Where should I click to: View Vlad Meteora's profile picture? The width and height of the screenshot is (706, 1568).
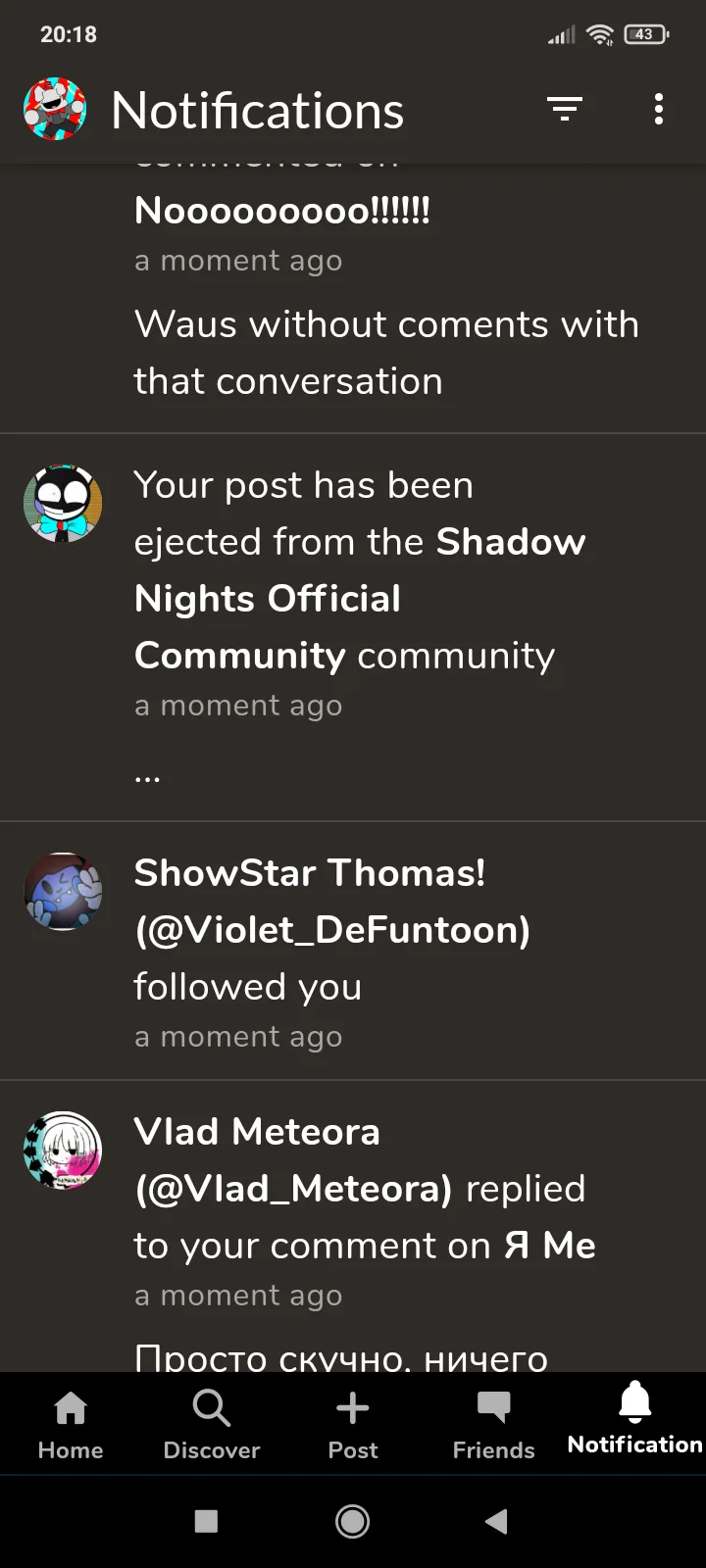pyautogui.click(x=63, y=1150)
